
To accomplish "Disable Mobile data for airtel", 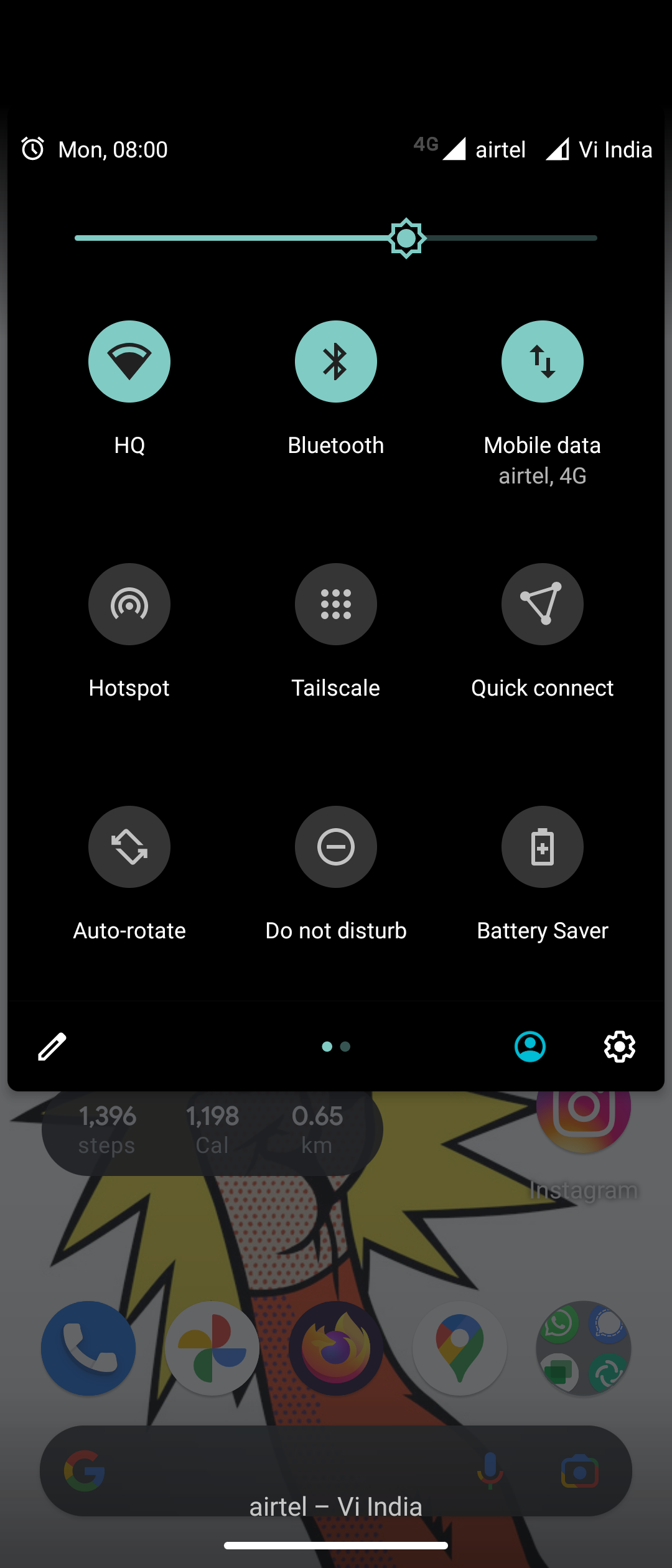I will 542,362.
